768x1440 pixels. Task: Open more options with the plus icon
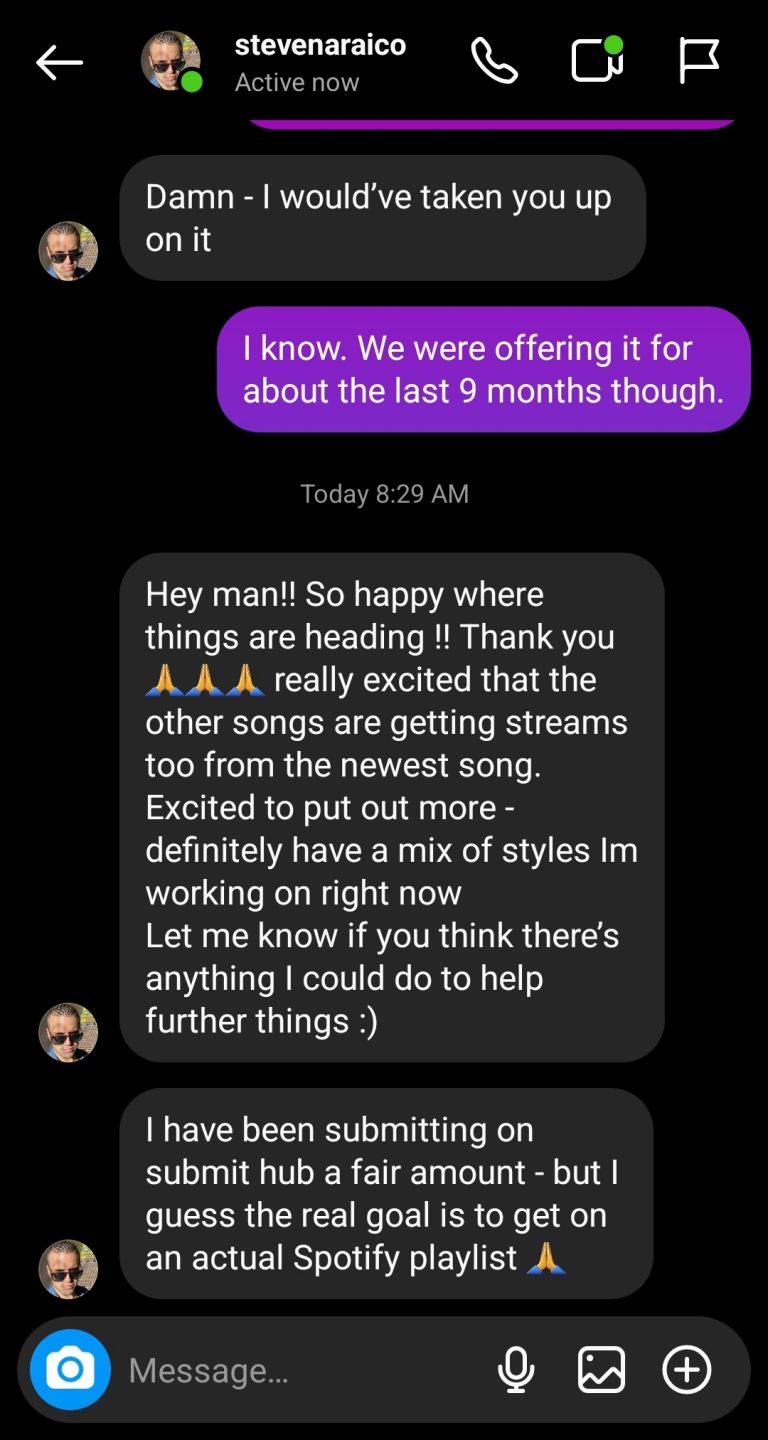[x=687, y=1370]
